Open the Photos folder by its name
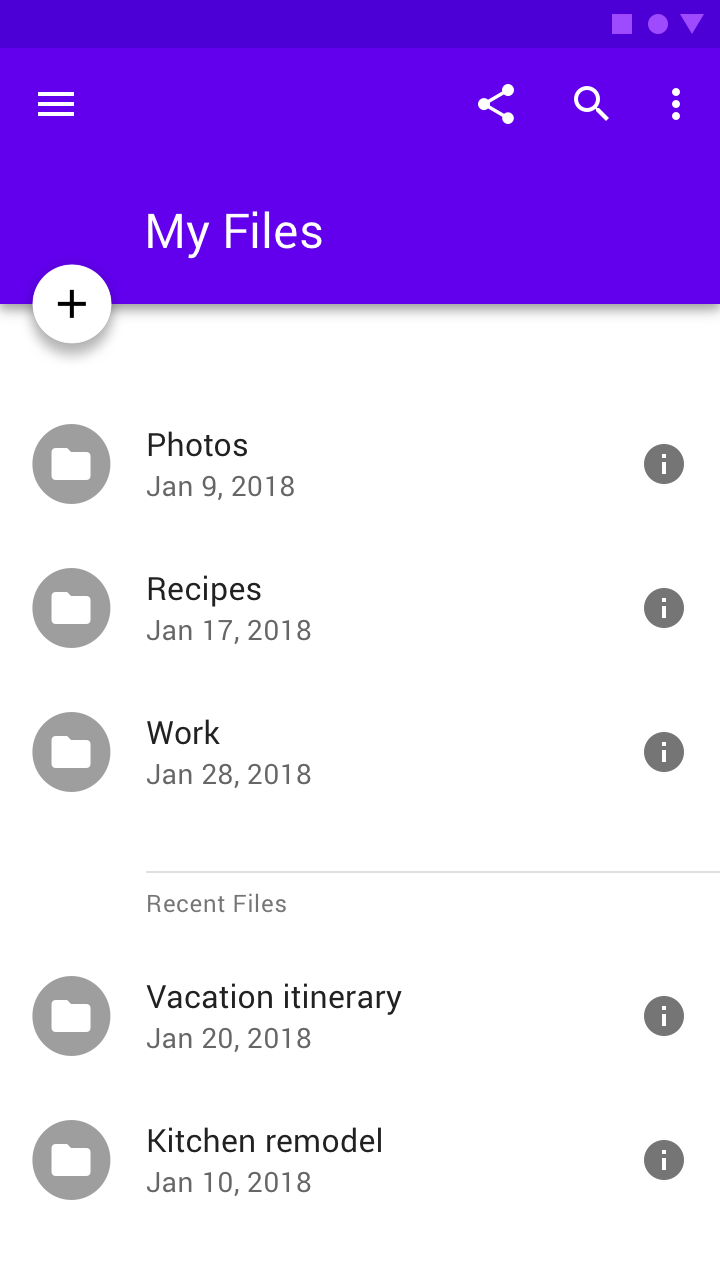Screen dimensions: 720x1280 [197, 445]
